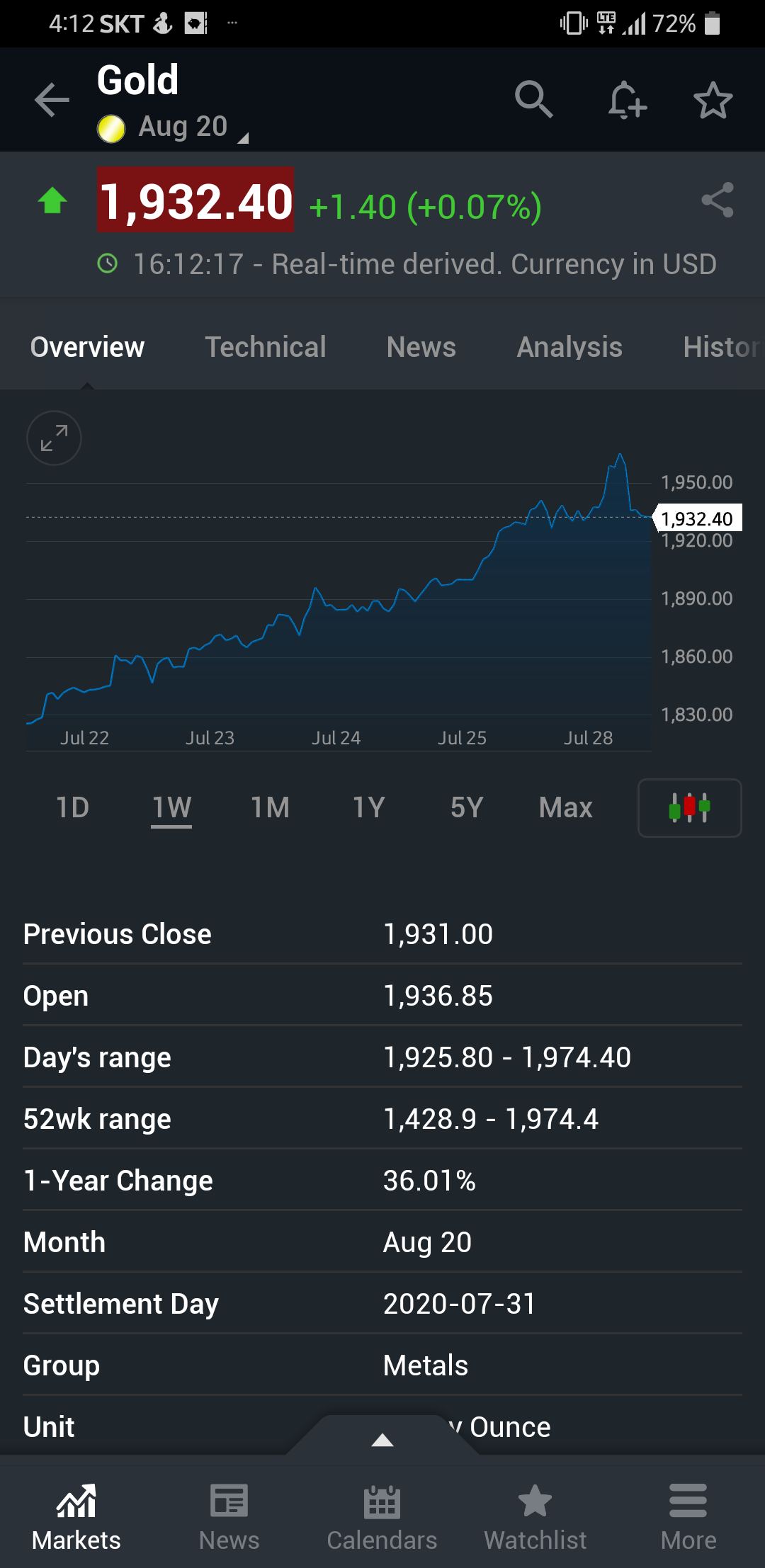Viewport: 765px width, 1568px height.
Task: Switch to candlestick chart view
Action: (690, 808)
